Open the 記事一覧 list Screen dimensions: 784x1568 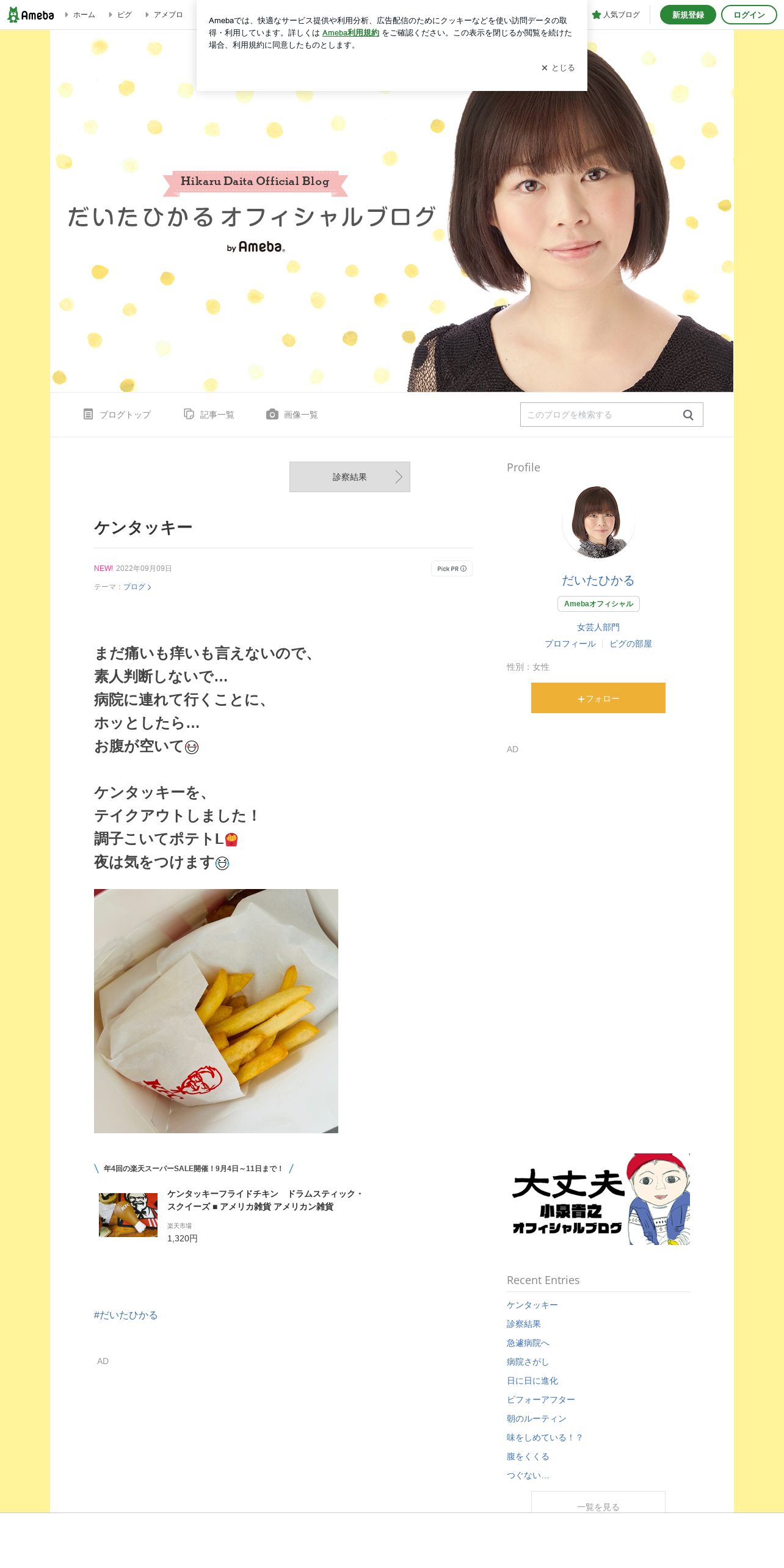tap(209, 415)
